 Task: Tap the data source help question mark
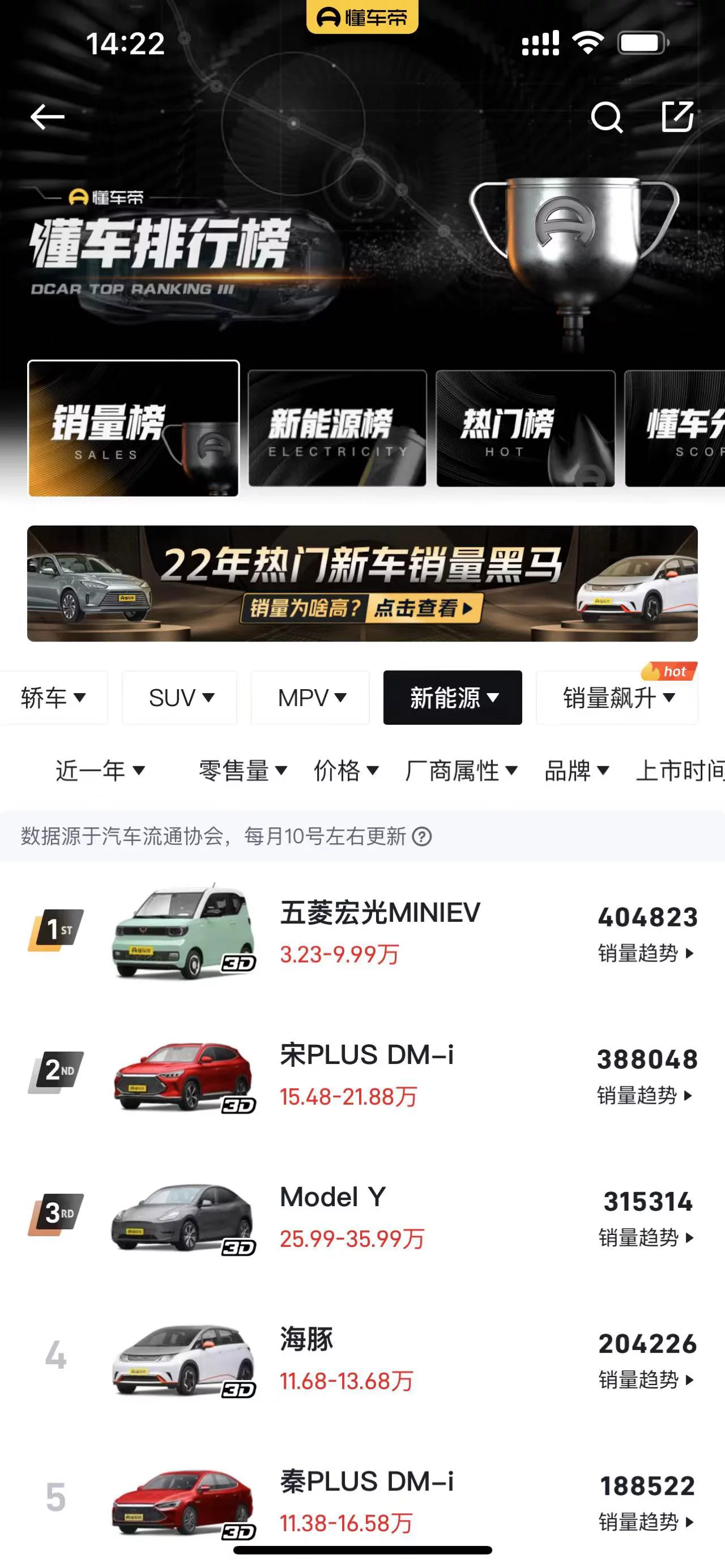[422, 836]
